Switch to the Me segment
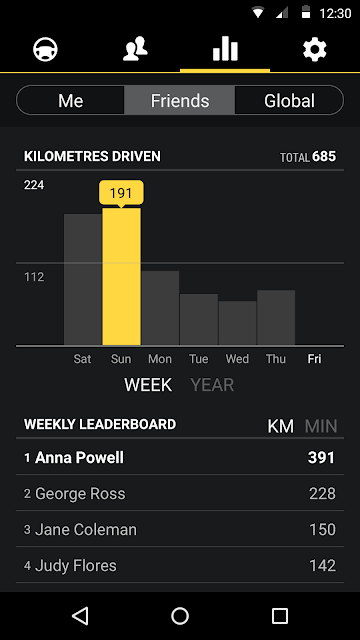The image size is (360, 640). point(70,100)
